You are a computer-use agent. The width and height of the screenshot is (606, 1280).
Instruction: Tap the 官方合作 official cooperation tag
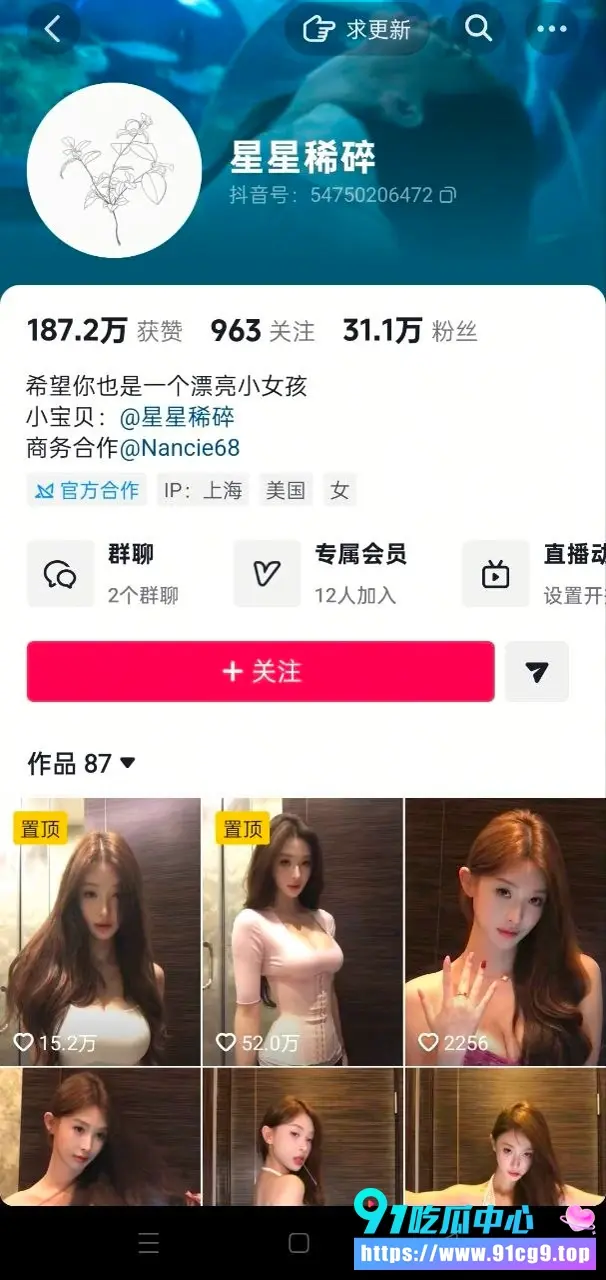click(x=87, y=491)
